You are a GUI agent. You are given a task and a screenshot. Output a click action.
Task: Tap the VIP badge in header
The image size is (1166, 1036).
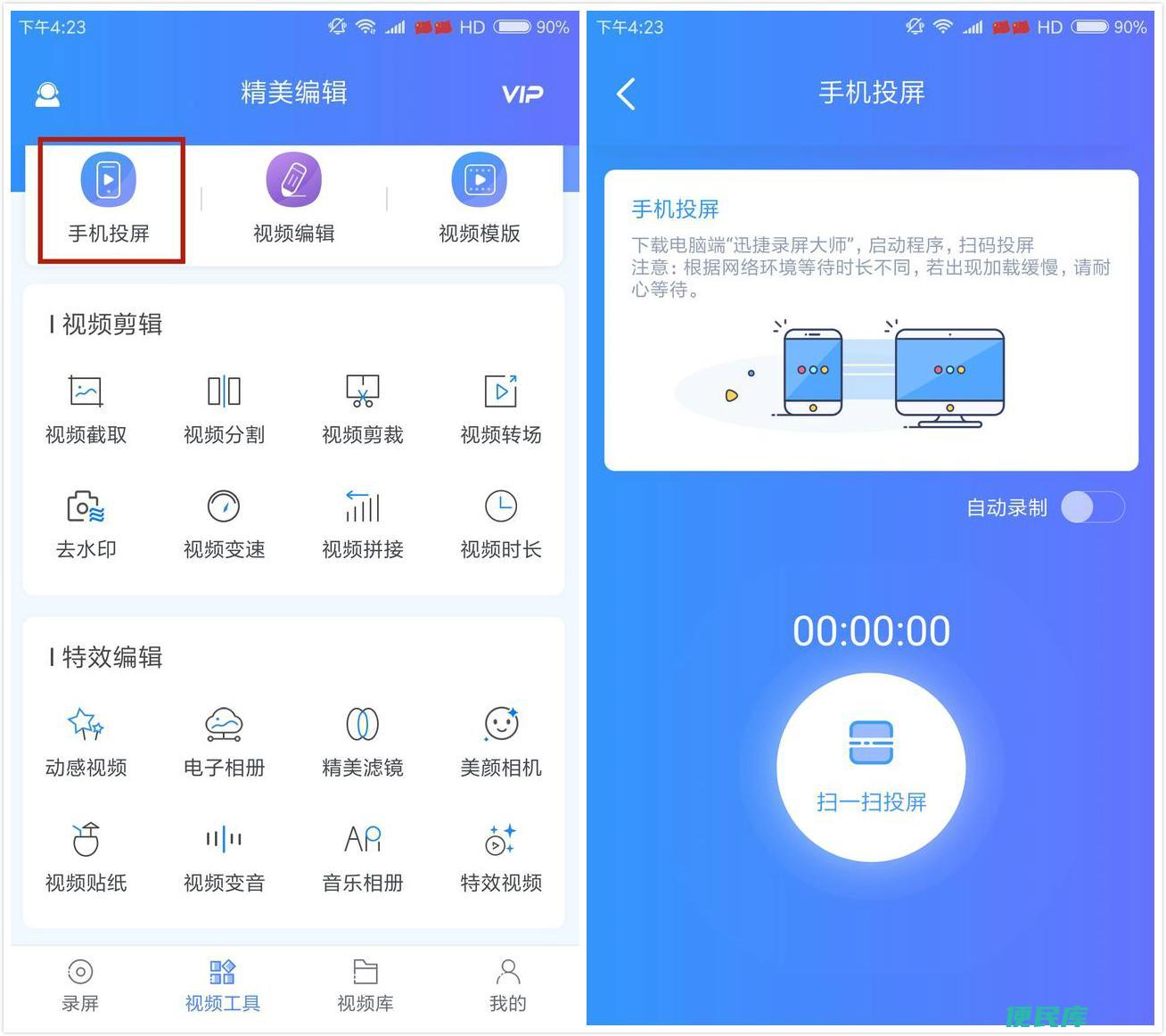click(x=521, y=94)
